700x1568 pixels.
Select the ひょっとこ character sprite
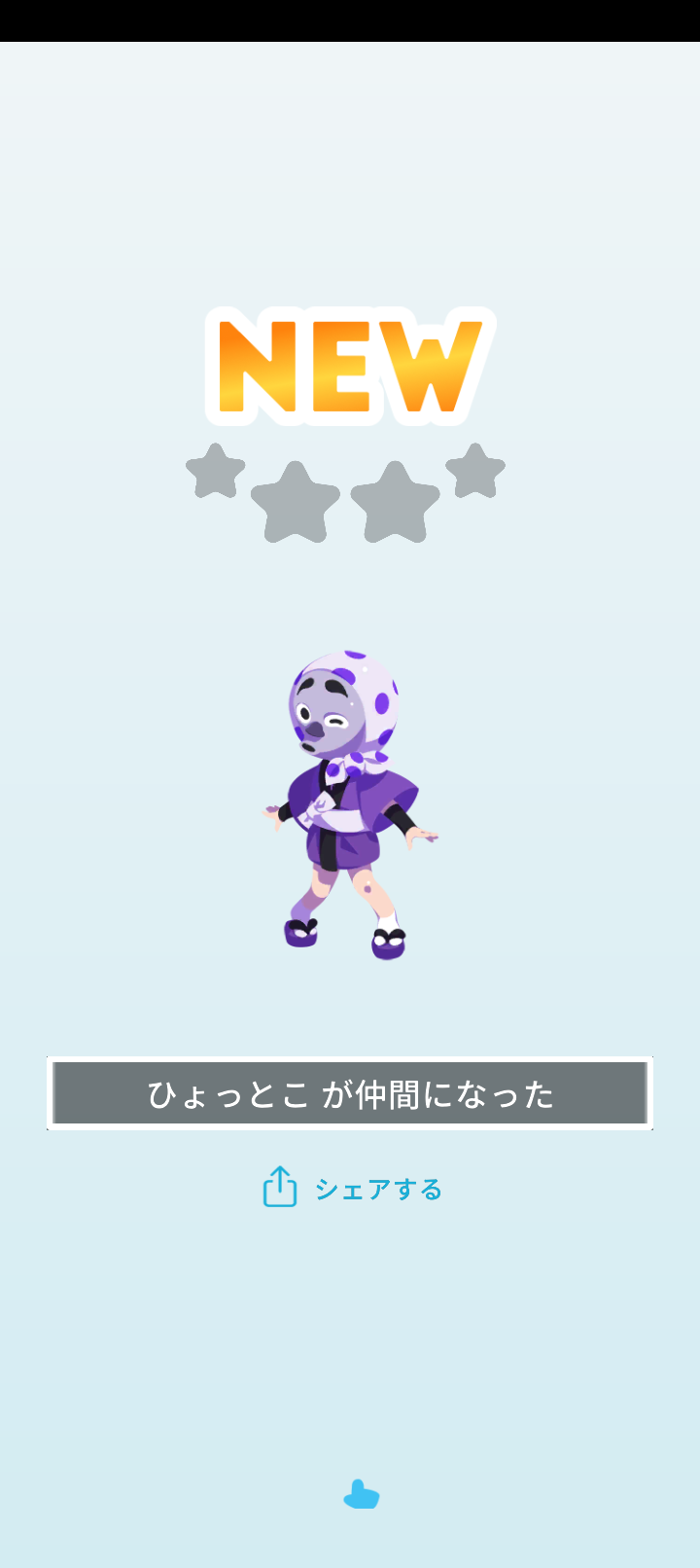[350, 798]
